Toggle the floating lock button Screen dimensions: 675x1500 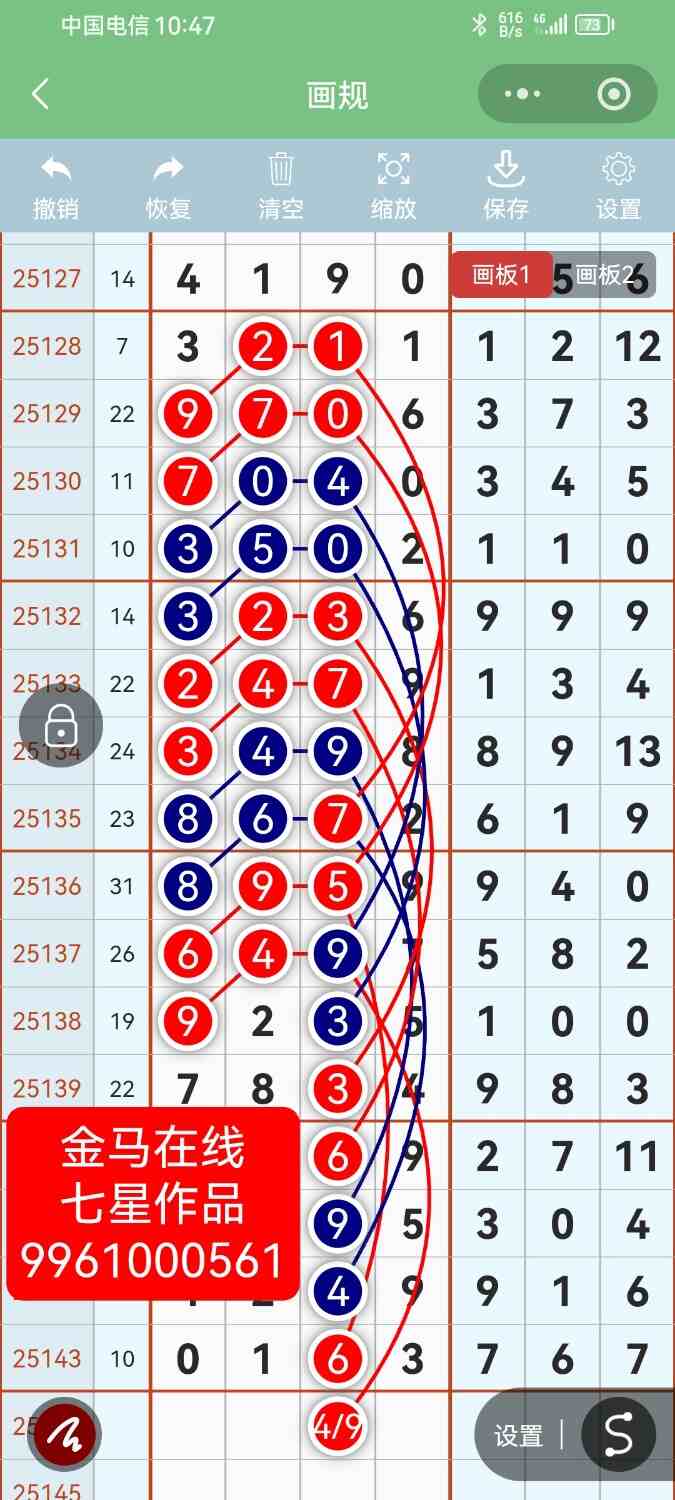click(x=61, y=726)
